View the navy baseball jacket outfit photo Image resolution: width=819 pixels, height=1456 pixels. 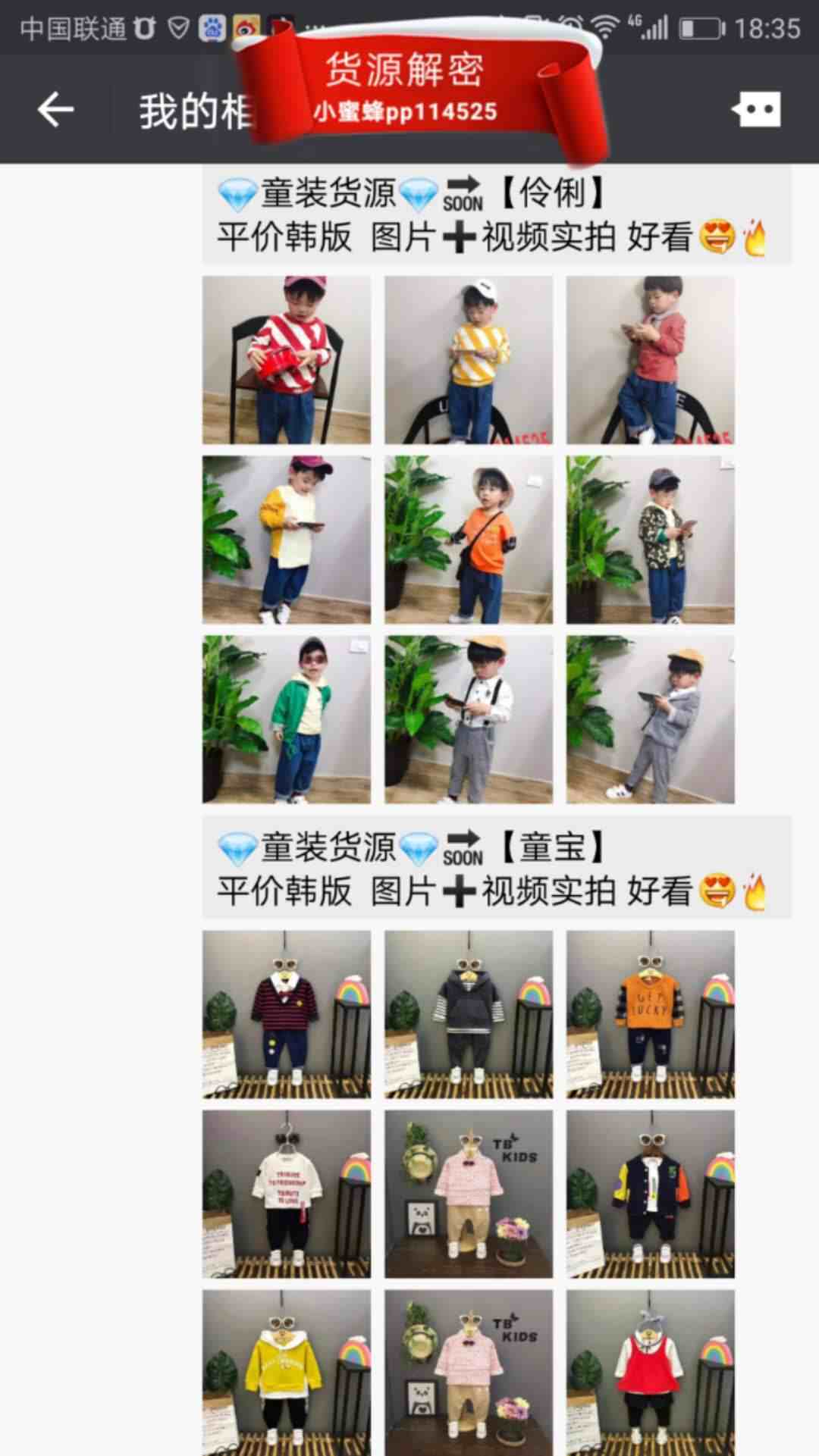[650, 1194]
